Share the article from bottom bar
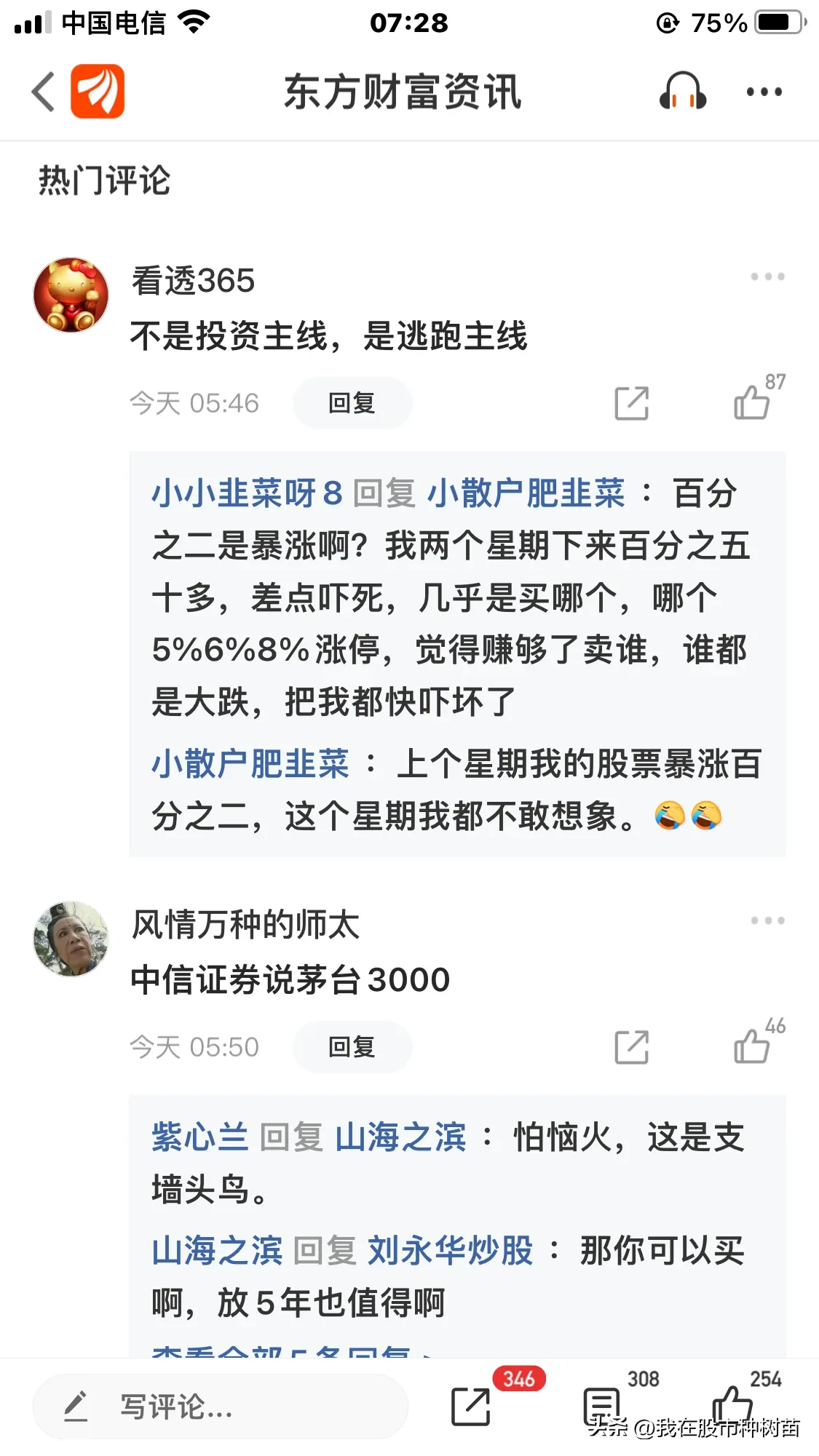This screenshot has height=1456, width=819. (471, 1406)
